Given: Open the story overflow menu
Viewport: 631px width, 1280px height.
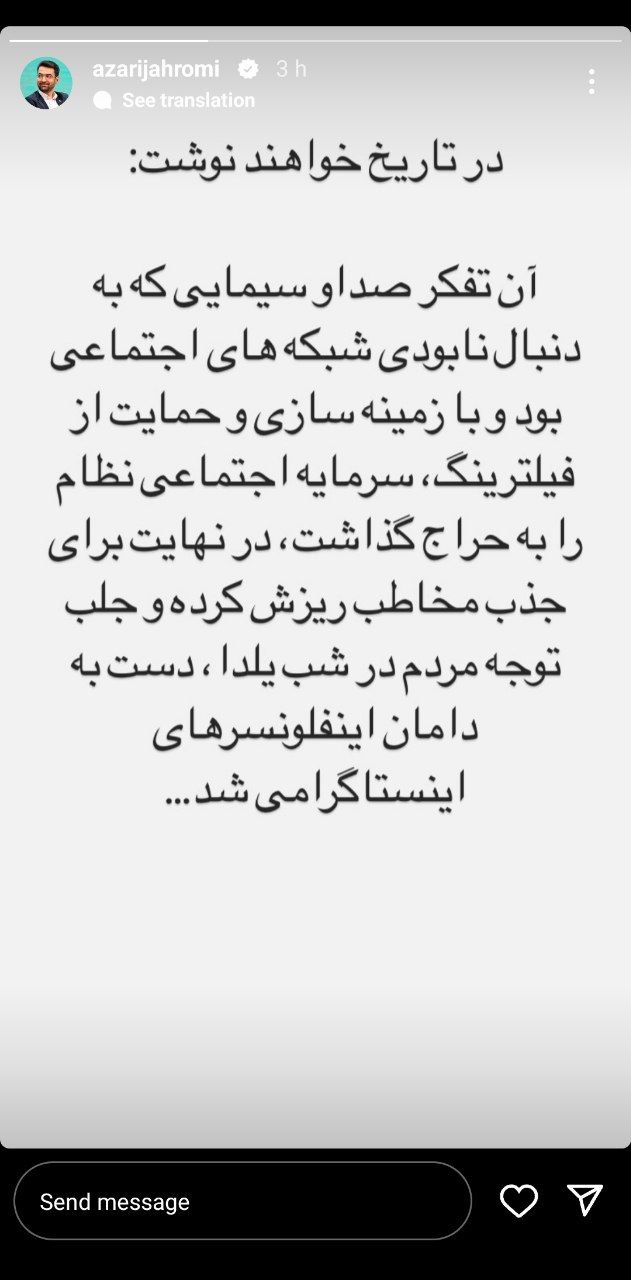Looking at the screenshot, I should [x=592, y=82].
